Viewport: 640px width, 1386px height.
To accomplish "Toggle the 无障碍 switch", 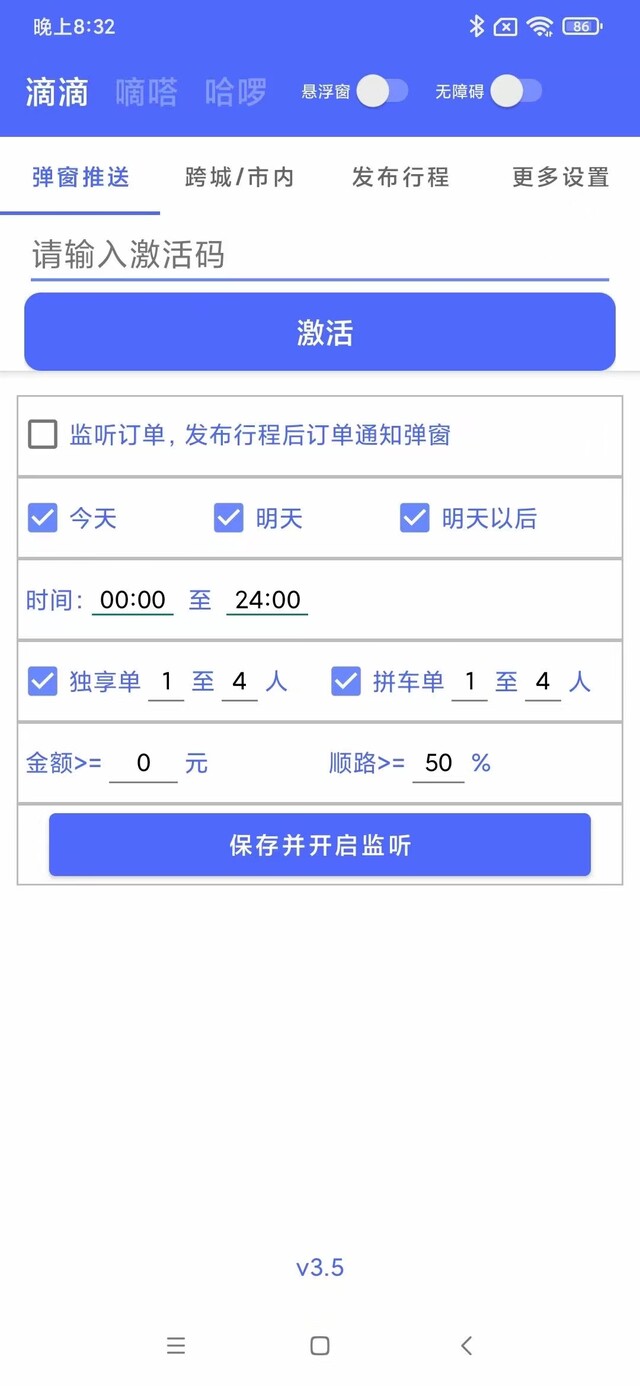I will [516, 92].
